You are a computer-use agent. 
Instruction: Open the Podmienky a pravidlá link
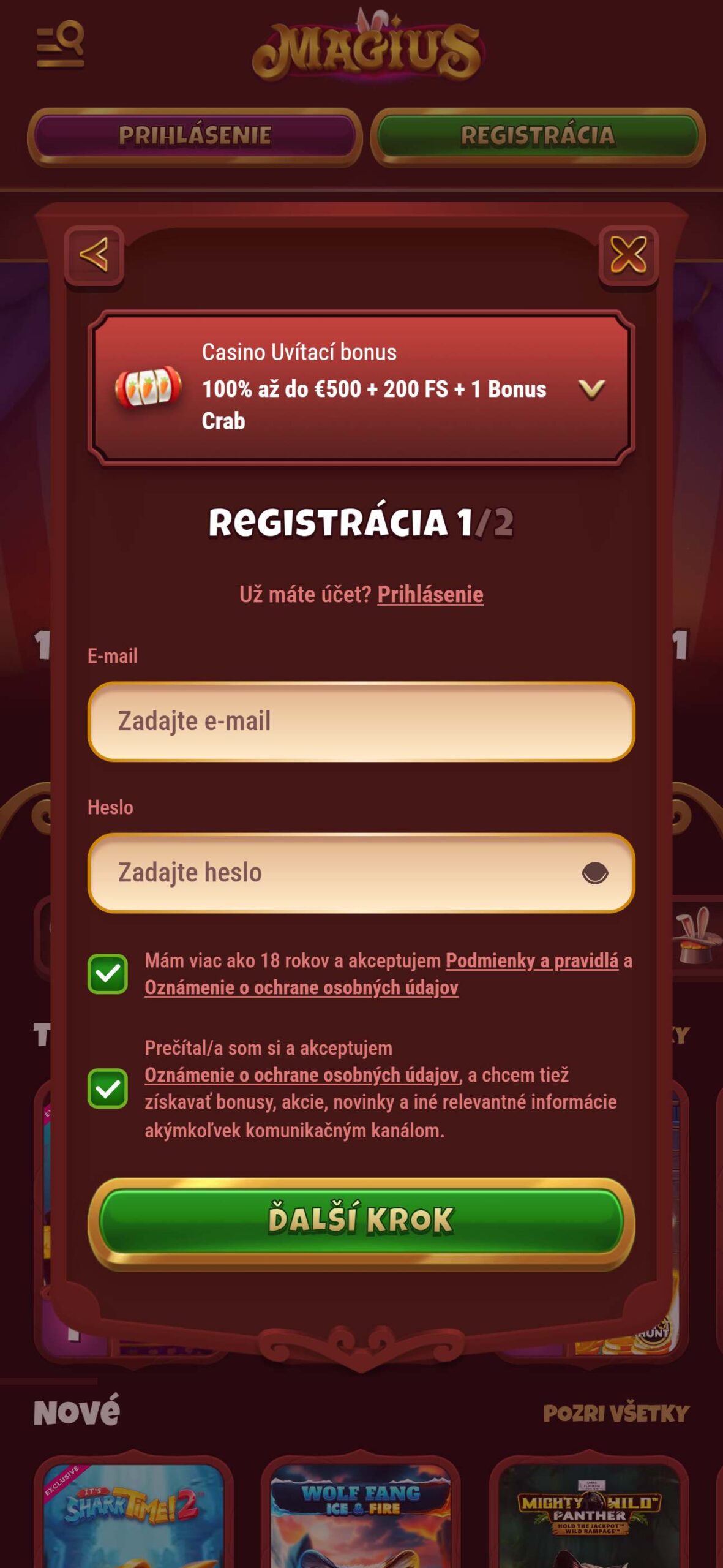click(531, 960)
